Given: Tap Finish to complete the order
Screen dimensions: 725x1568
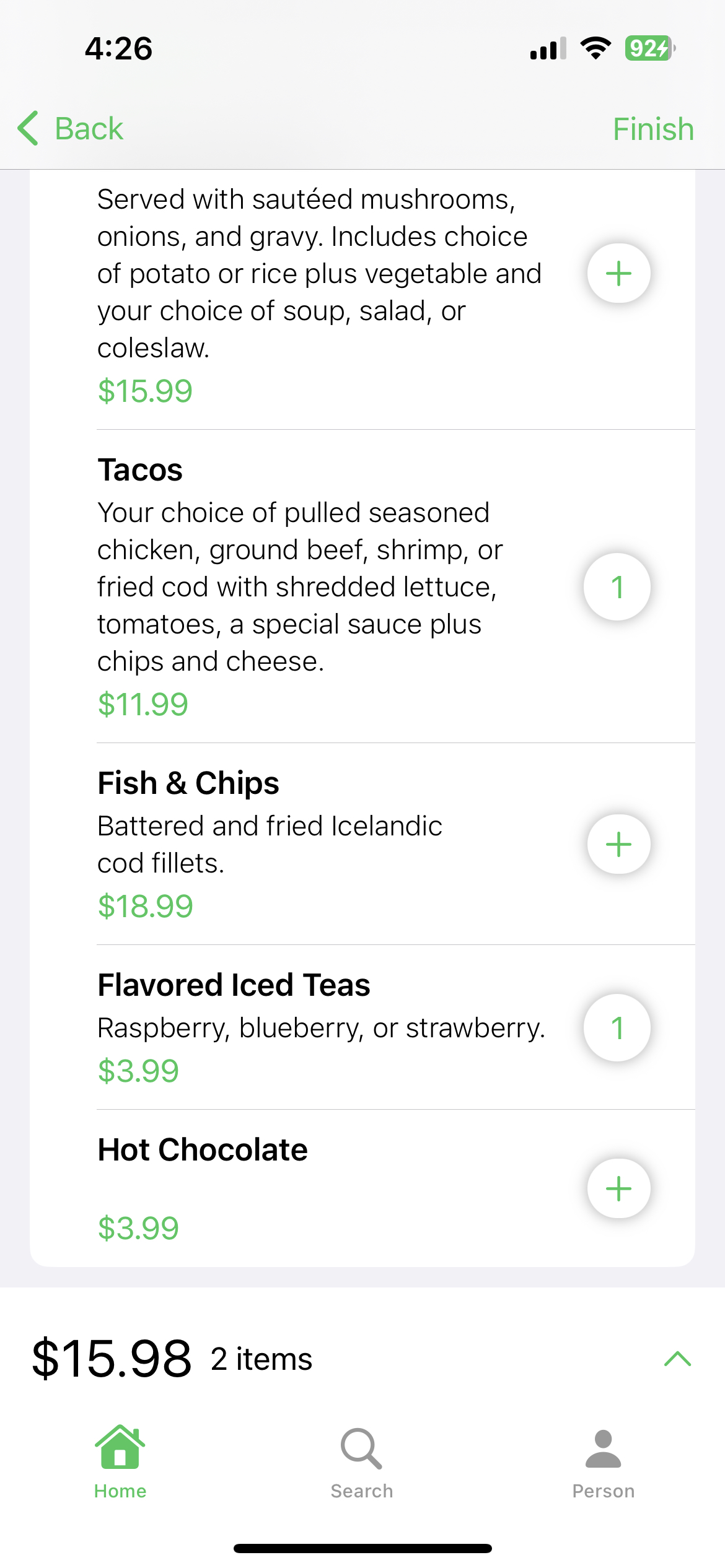Looking at the screenshot, I should [x=652, y=129].
